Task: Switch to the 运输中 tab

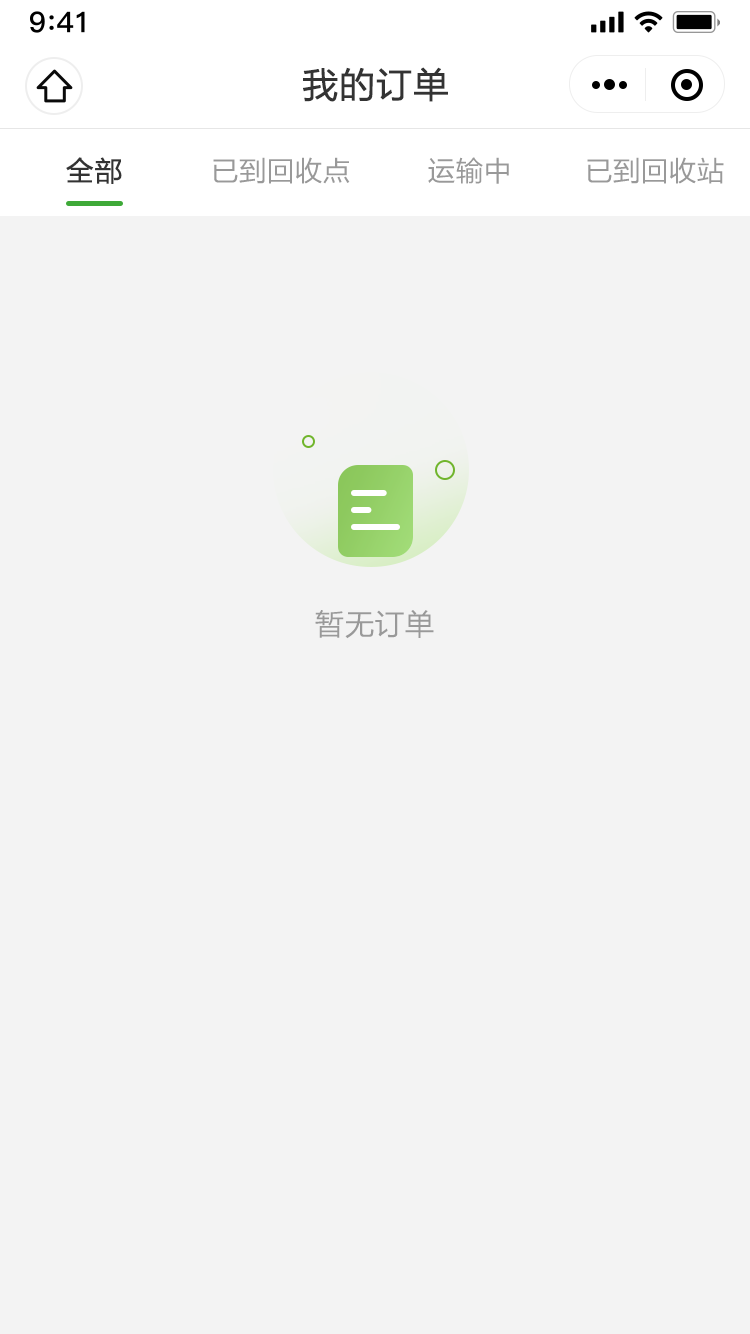Action: pyautogui.click(x=469, y=172)
